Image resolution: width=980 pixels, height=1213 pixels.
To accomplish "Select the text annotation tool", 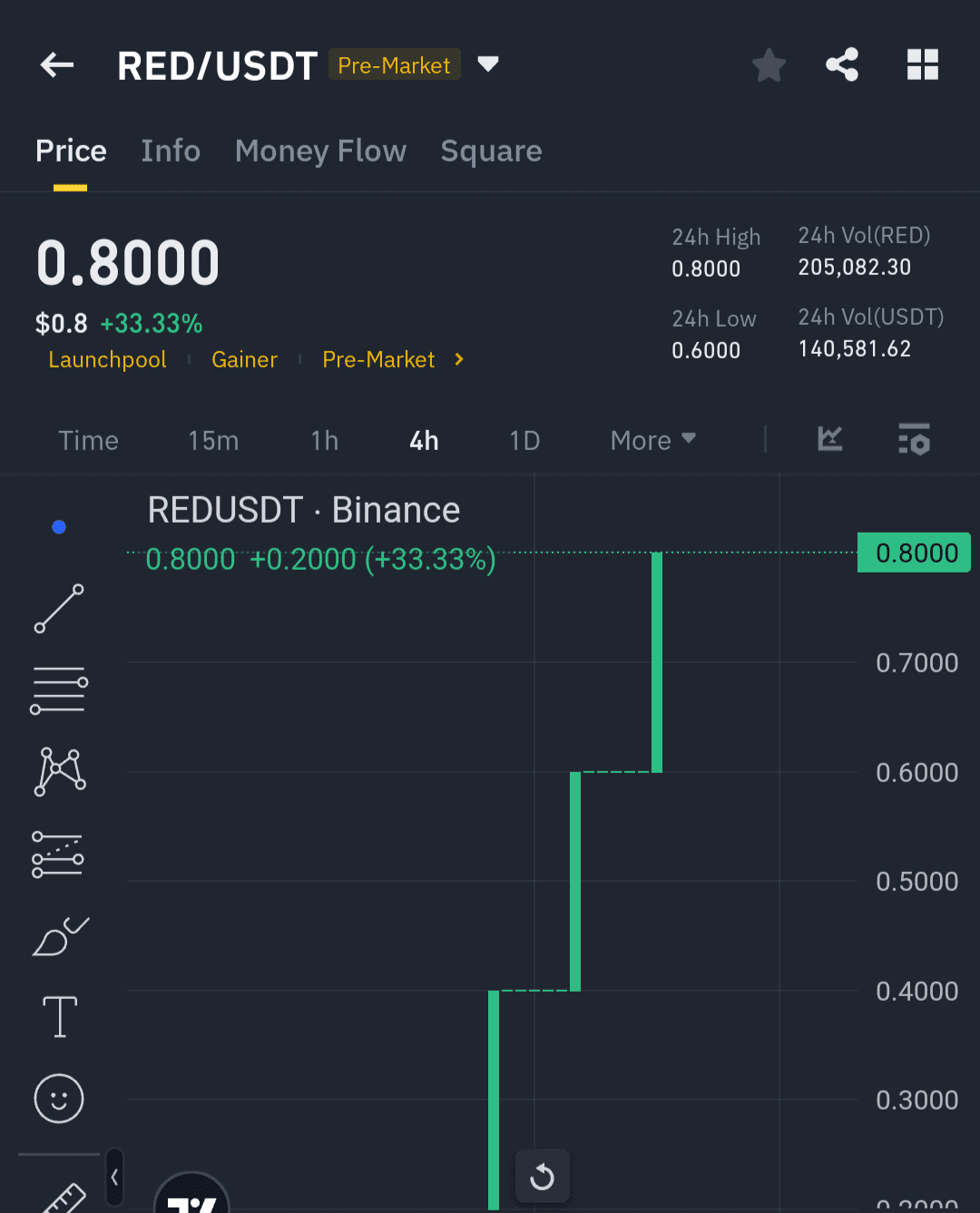I will point(60,1016).
